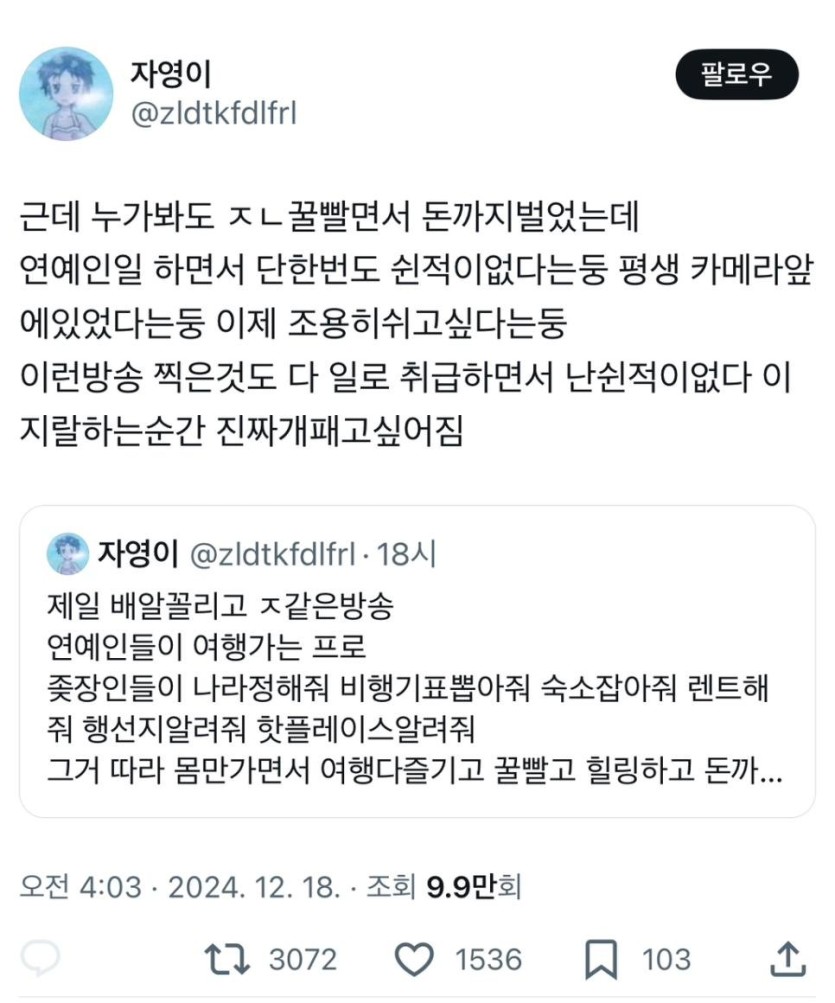Share this tweet
The width and height of the screenshot is (835, 1003).
[x=789, y=959]
